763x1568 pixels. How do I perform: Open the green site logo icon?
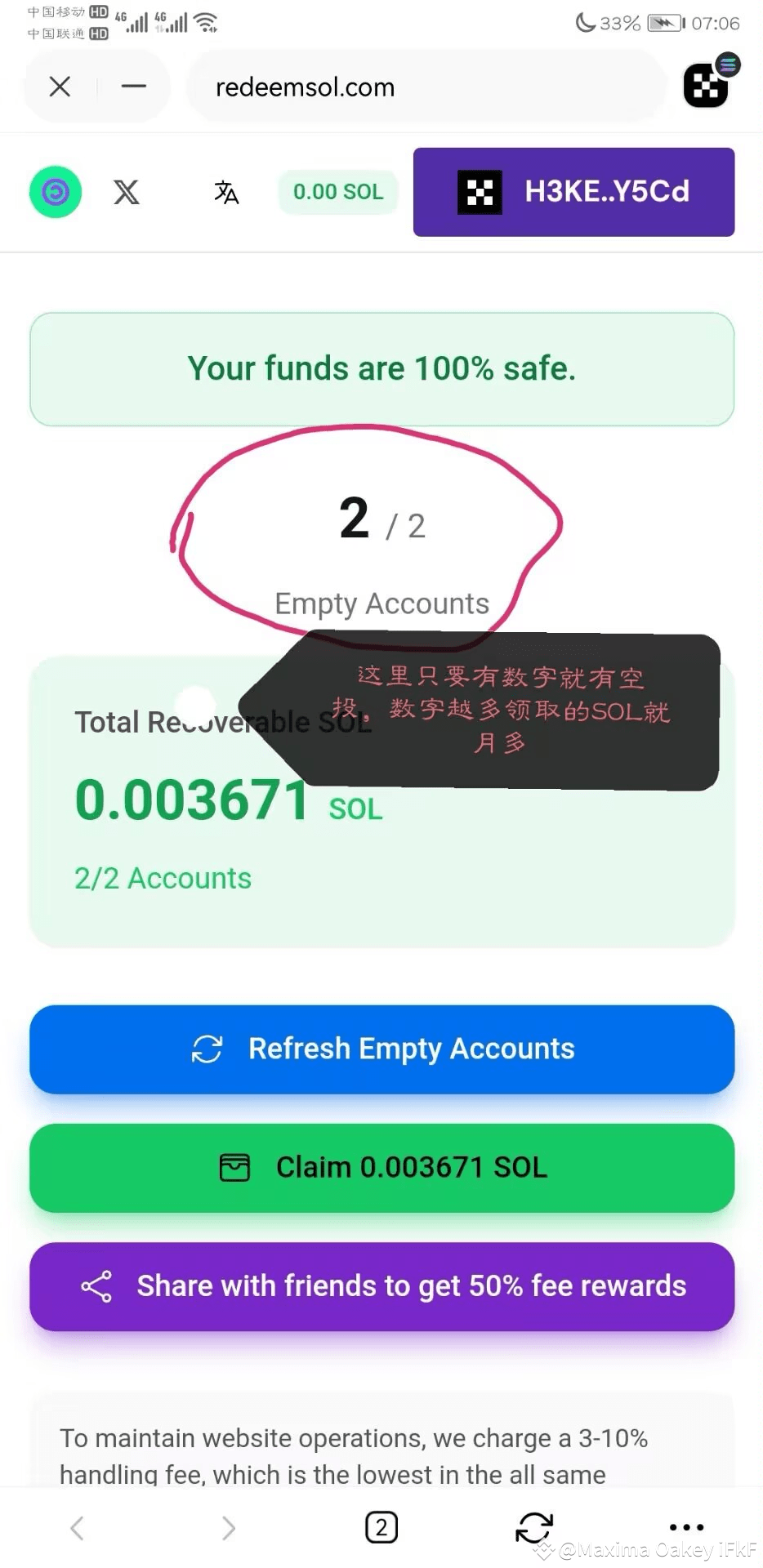pos(56,192)
